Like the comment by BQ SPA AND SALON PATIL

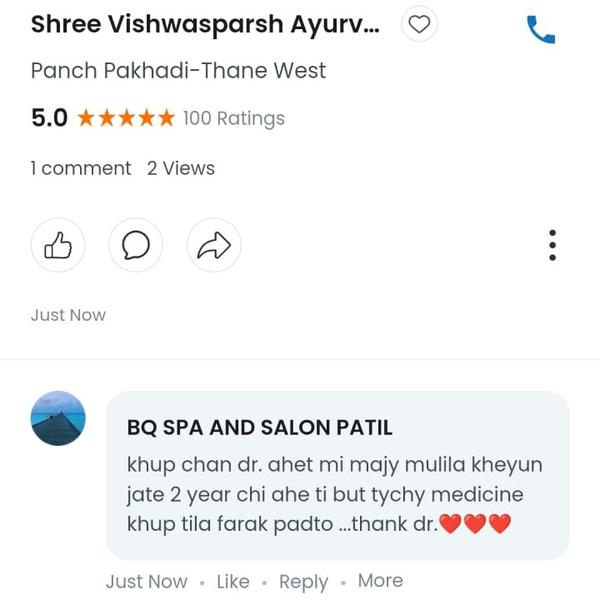233,581
